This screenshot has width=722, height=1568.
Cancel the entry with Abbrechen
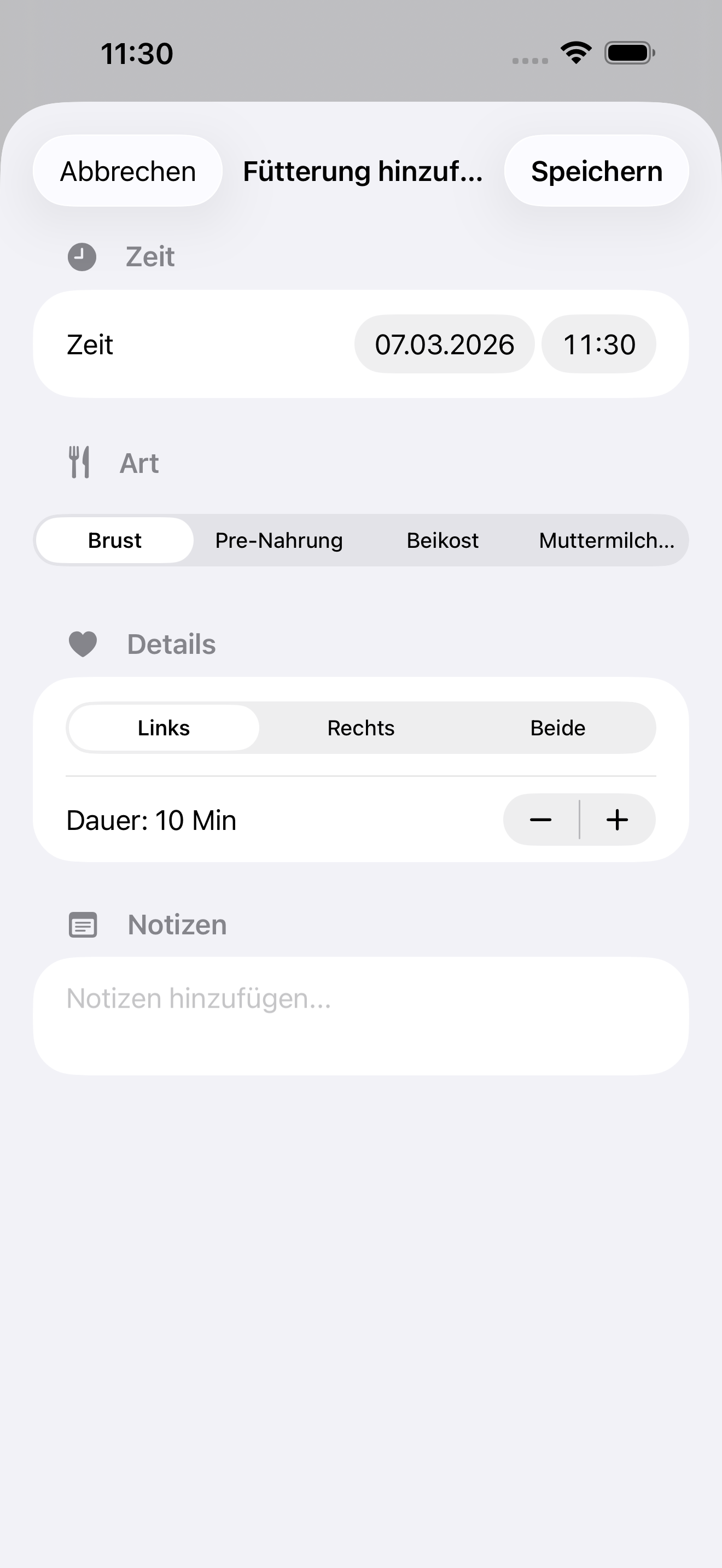127,171
